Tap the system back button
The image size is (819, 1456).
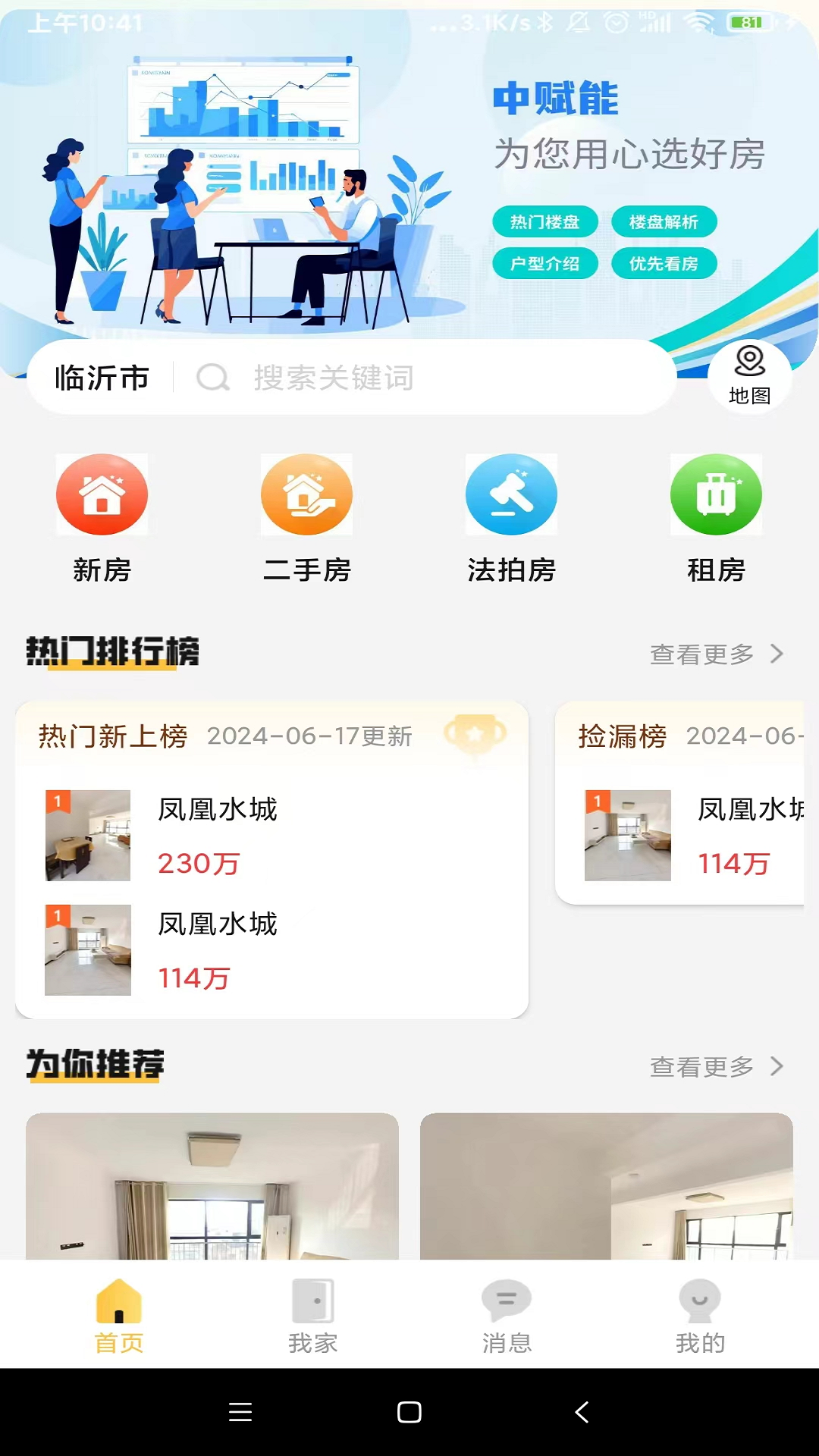(582, 1412)
